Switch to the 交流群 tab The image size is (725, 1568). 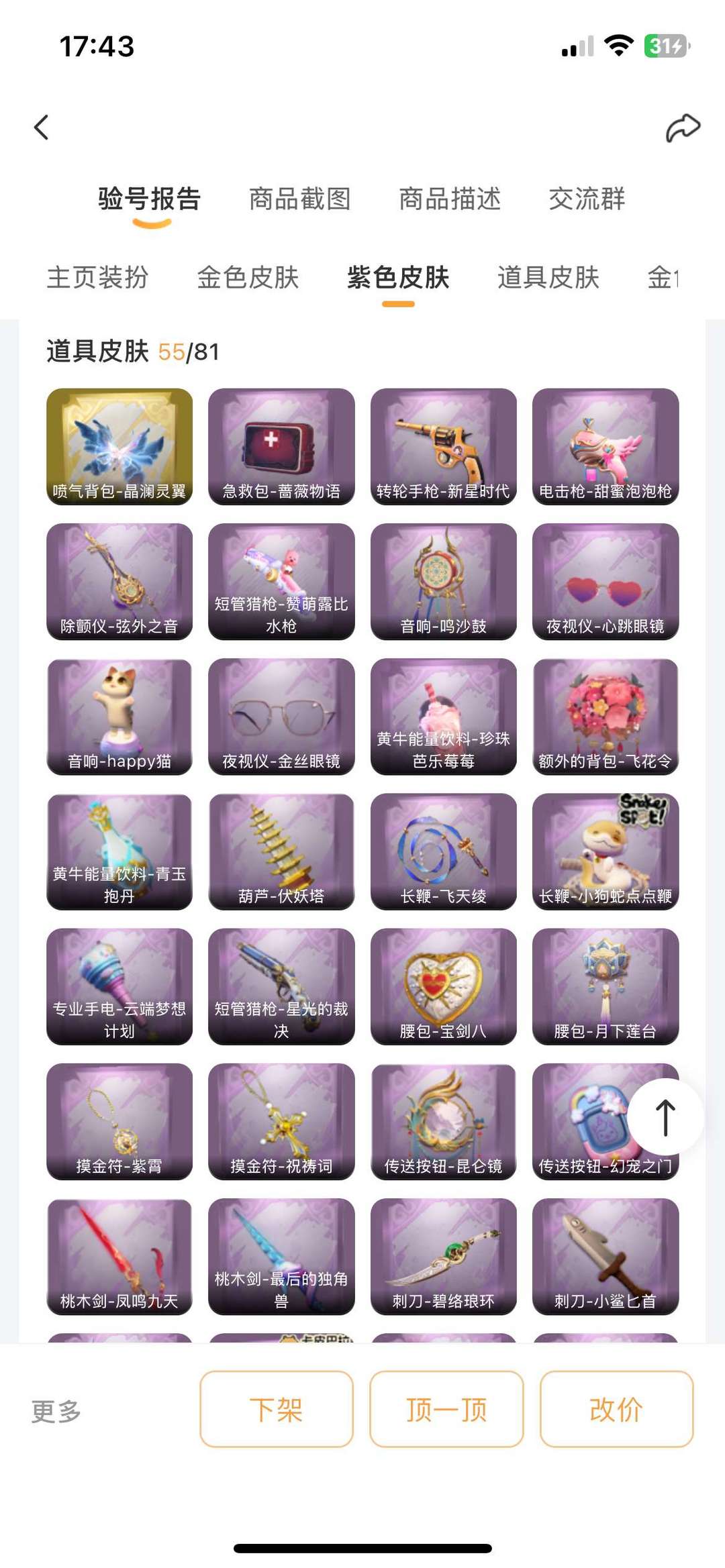coord(586,199)
